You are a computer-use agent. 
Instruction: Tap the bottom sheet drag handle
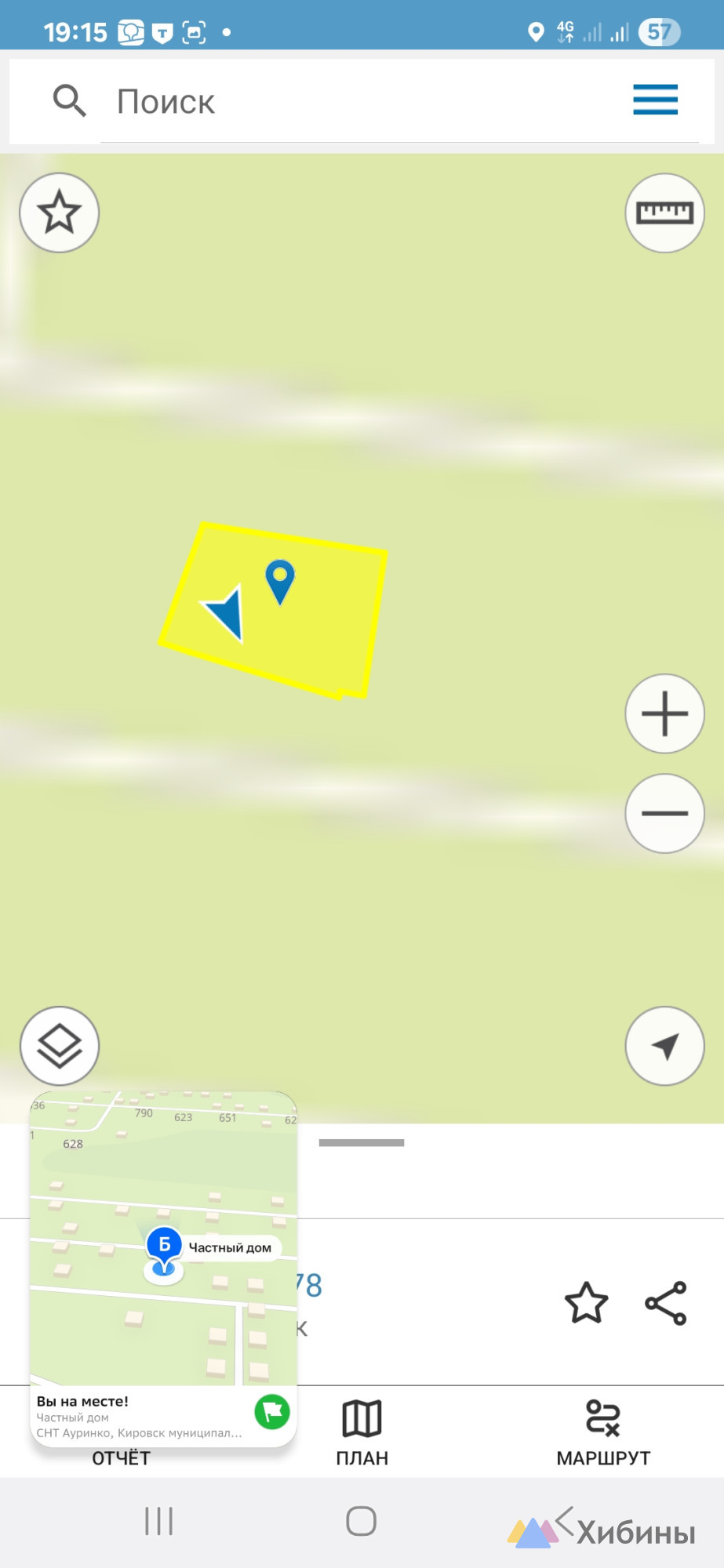tap(362, 1143)
